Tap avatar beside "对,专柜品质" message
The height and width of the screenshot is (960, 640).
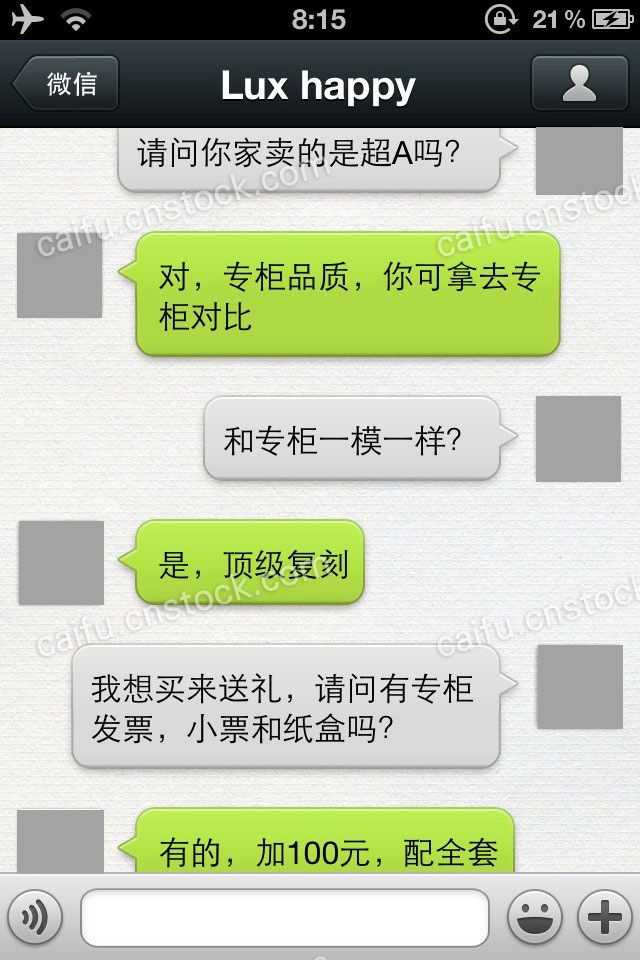click(x=59, y=274)
